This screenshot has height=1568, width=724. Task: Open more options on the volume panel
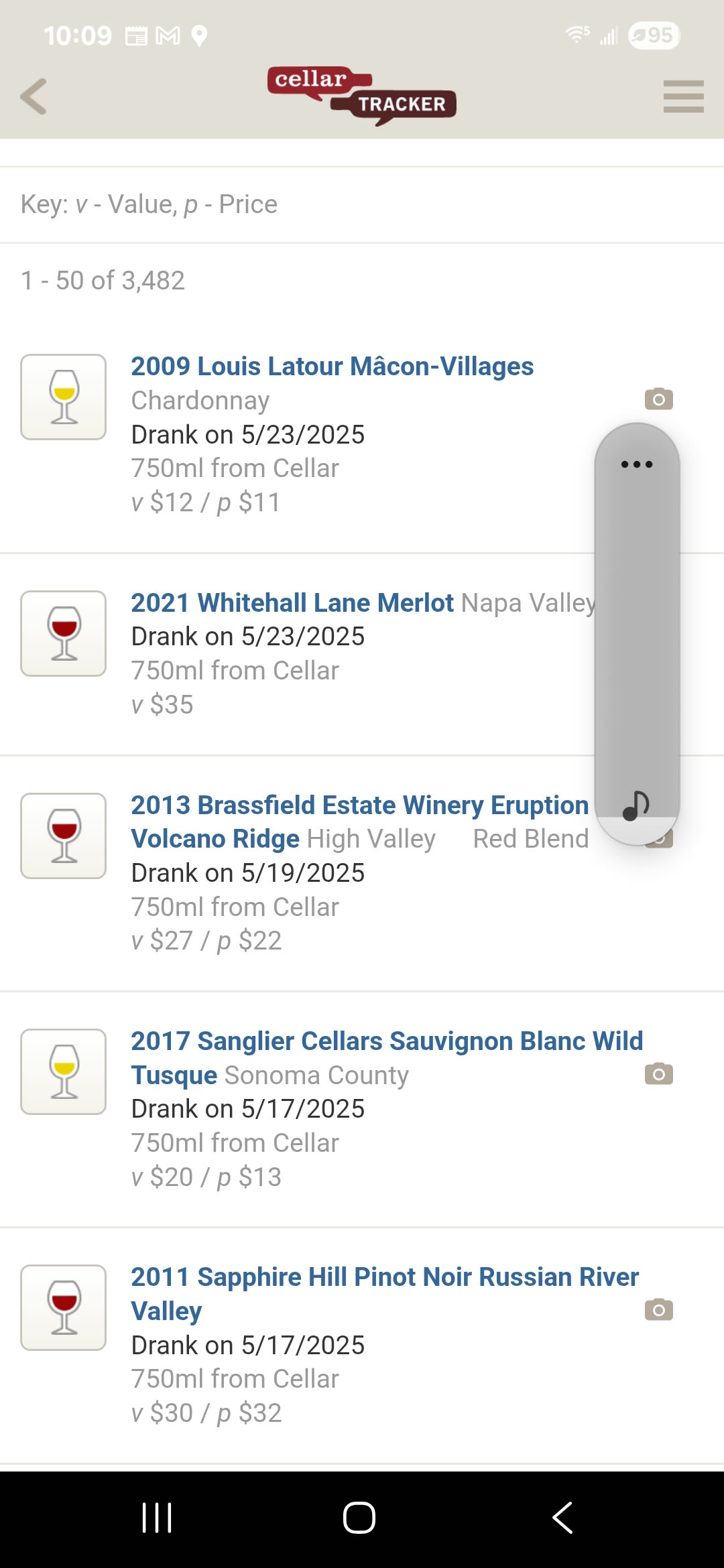click(637, 464)
